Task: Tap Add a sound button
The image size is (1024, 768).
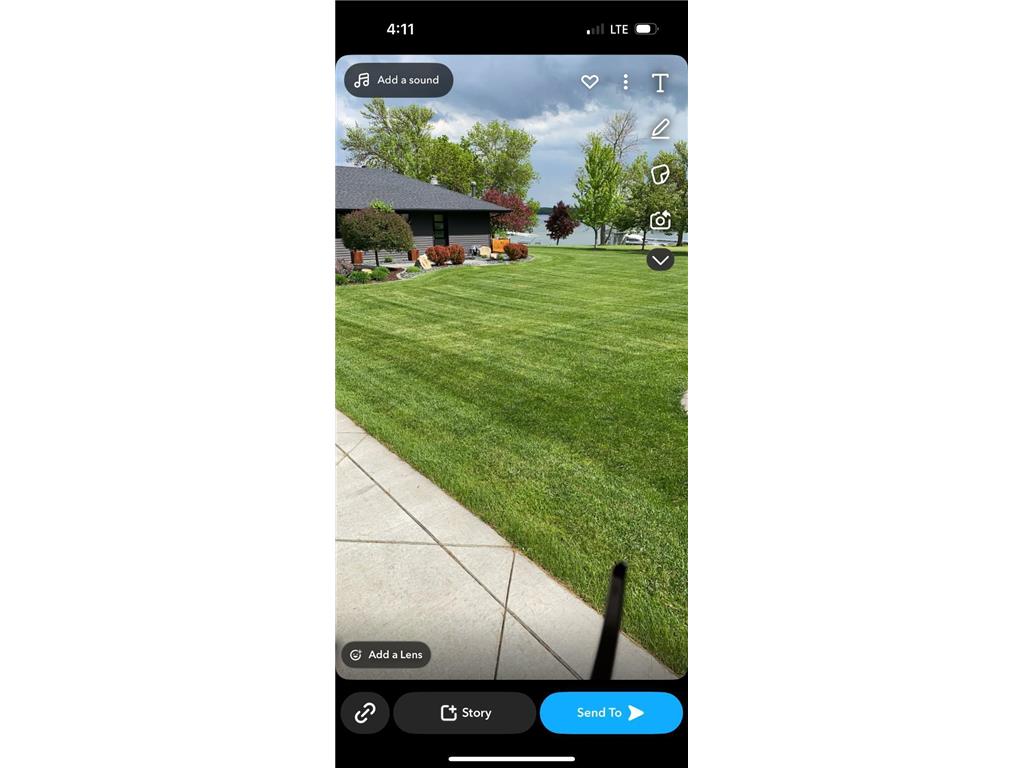Action: (x=398, y=80)
